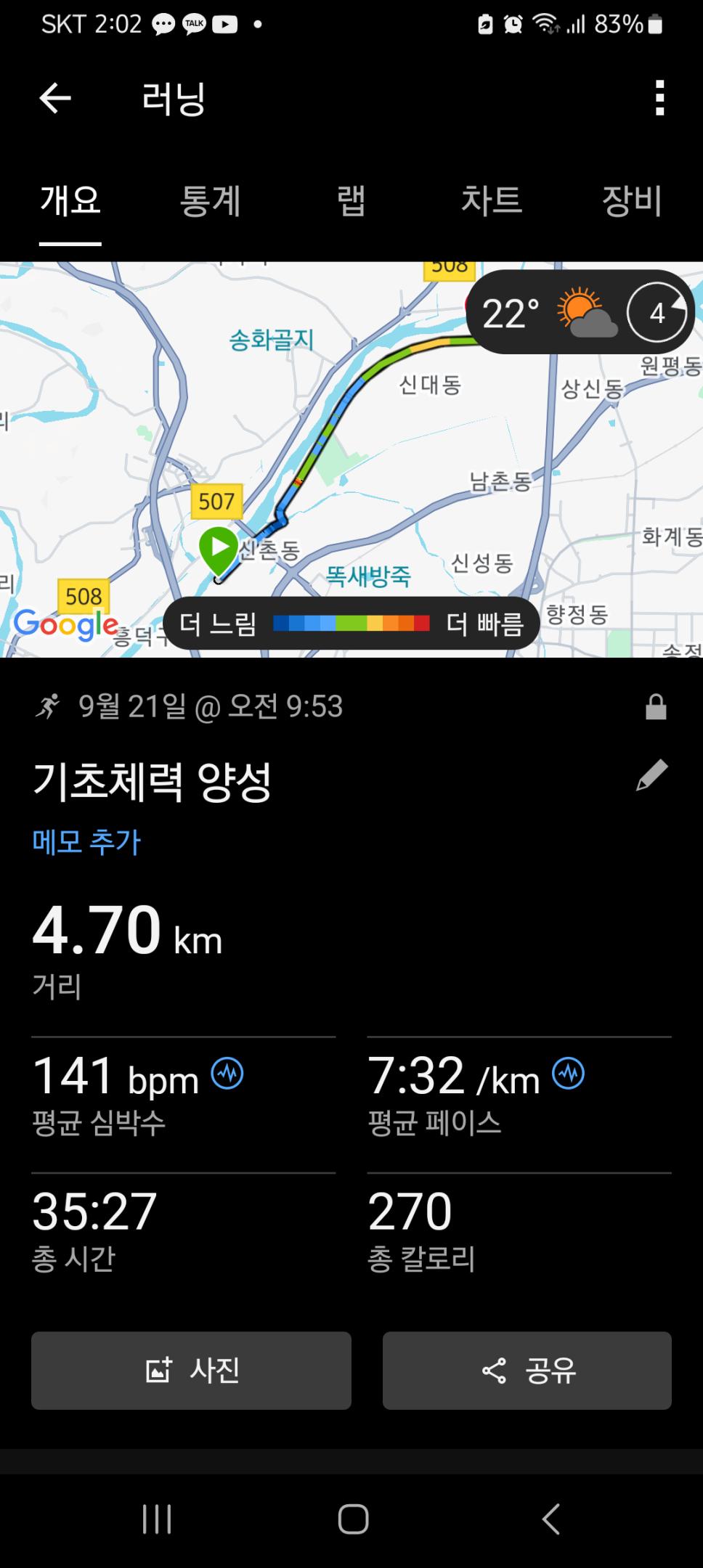Add a photo with 사진 button
703x1568 pixels.
point(191,1371)
